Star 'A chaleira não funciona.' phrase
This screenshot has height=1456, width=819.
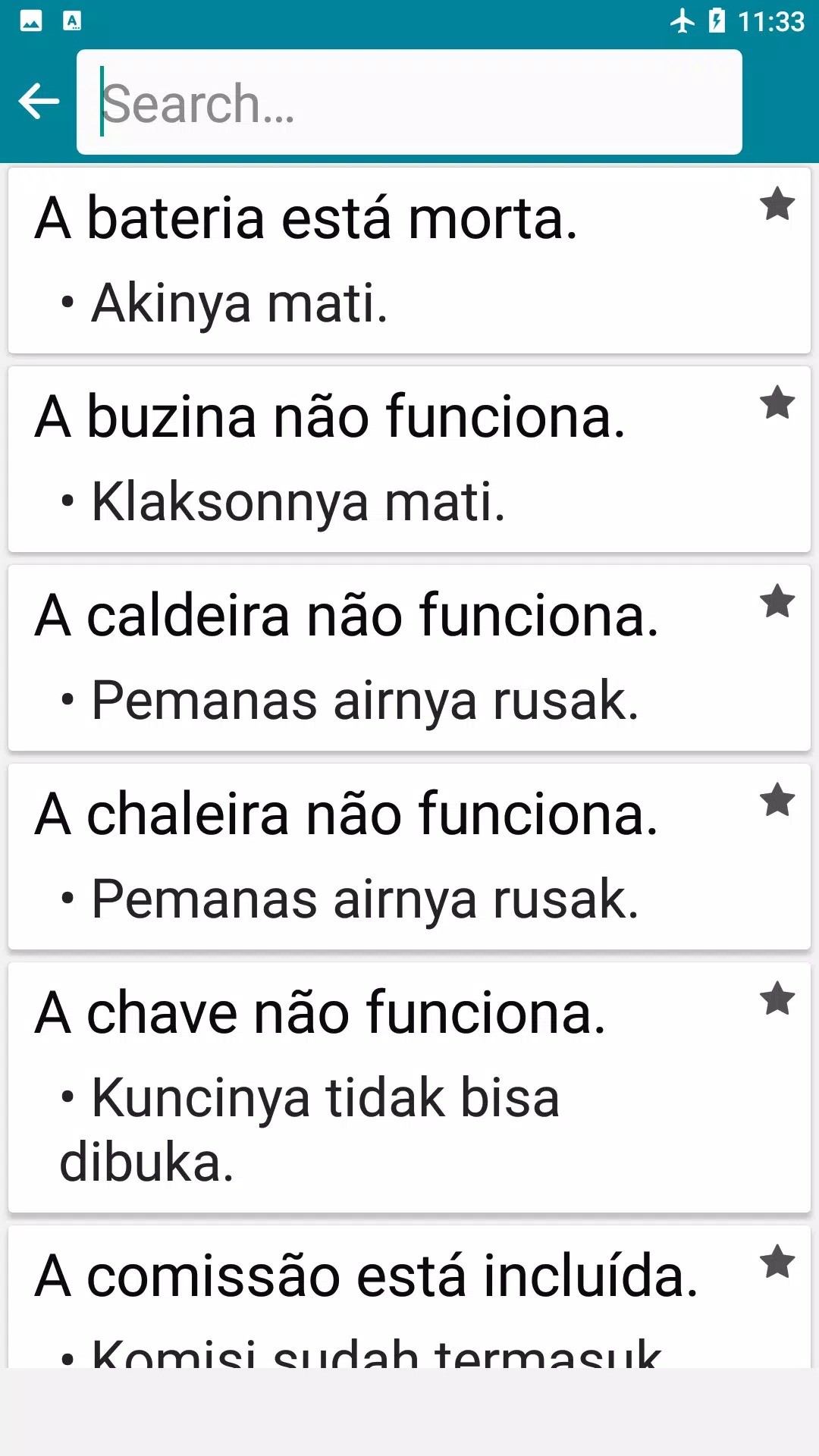(x=777, y=800)
